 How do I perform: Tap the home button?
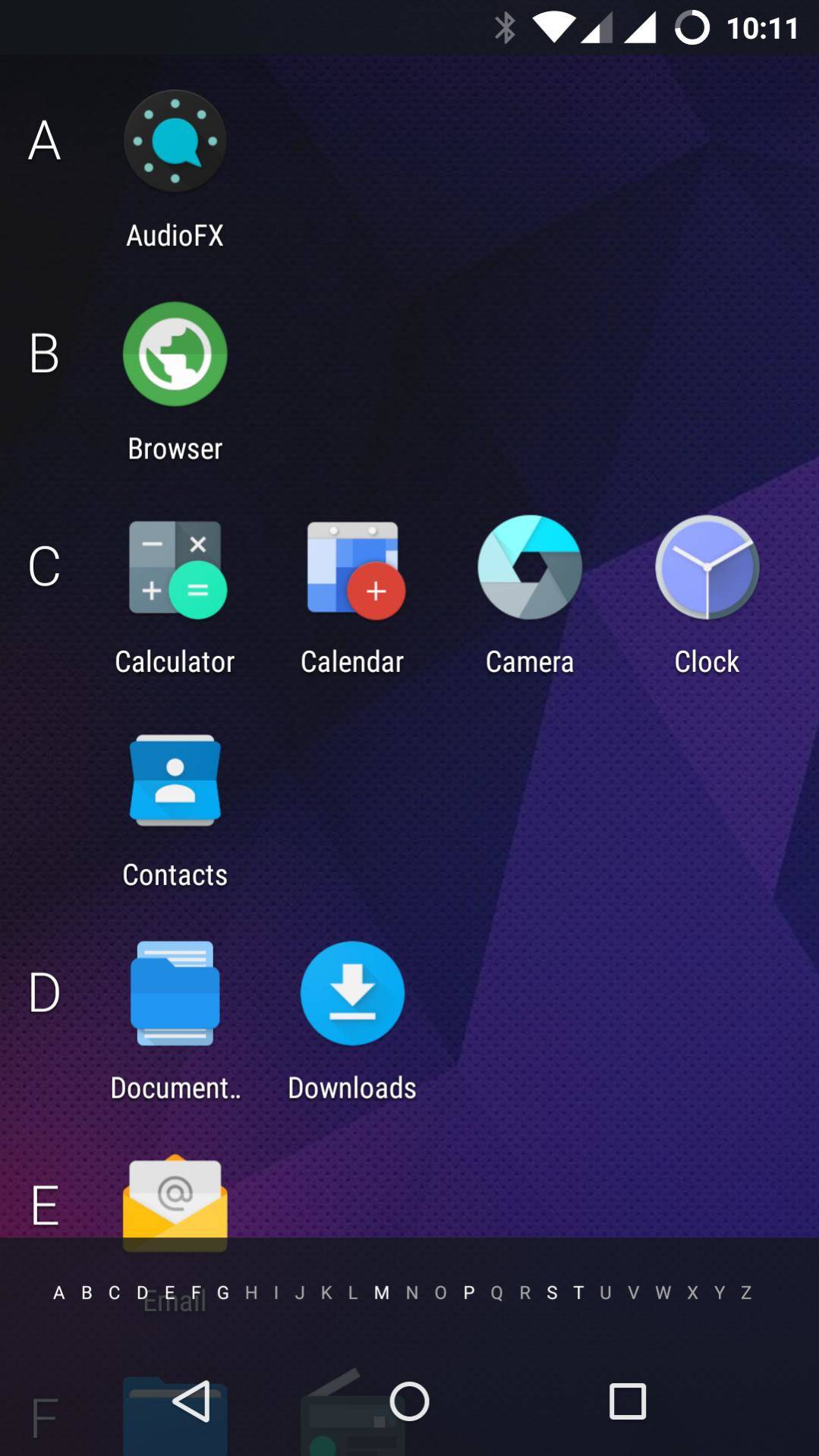(410, 1401)
